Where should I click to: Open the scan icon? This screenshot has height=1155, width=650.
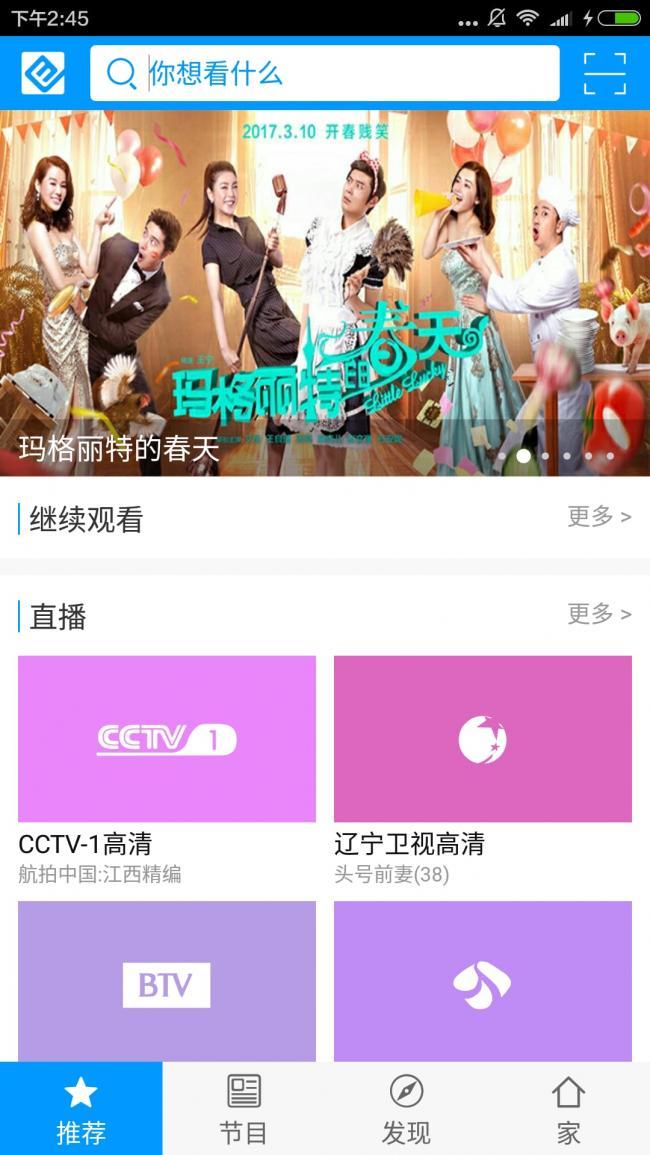pos(604,73)
